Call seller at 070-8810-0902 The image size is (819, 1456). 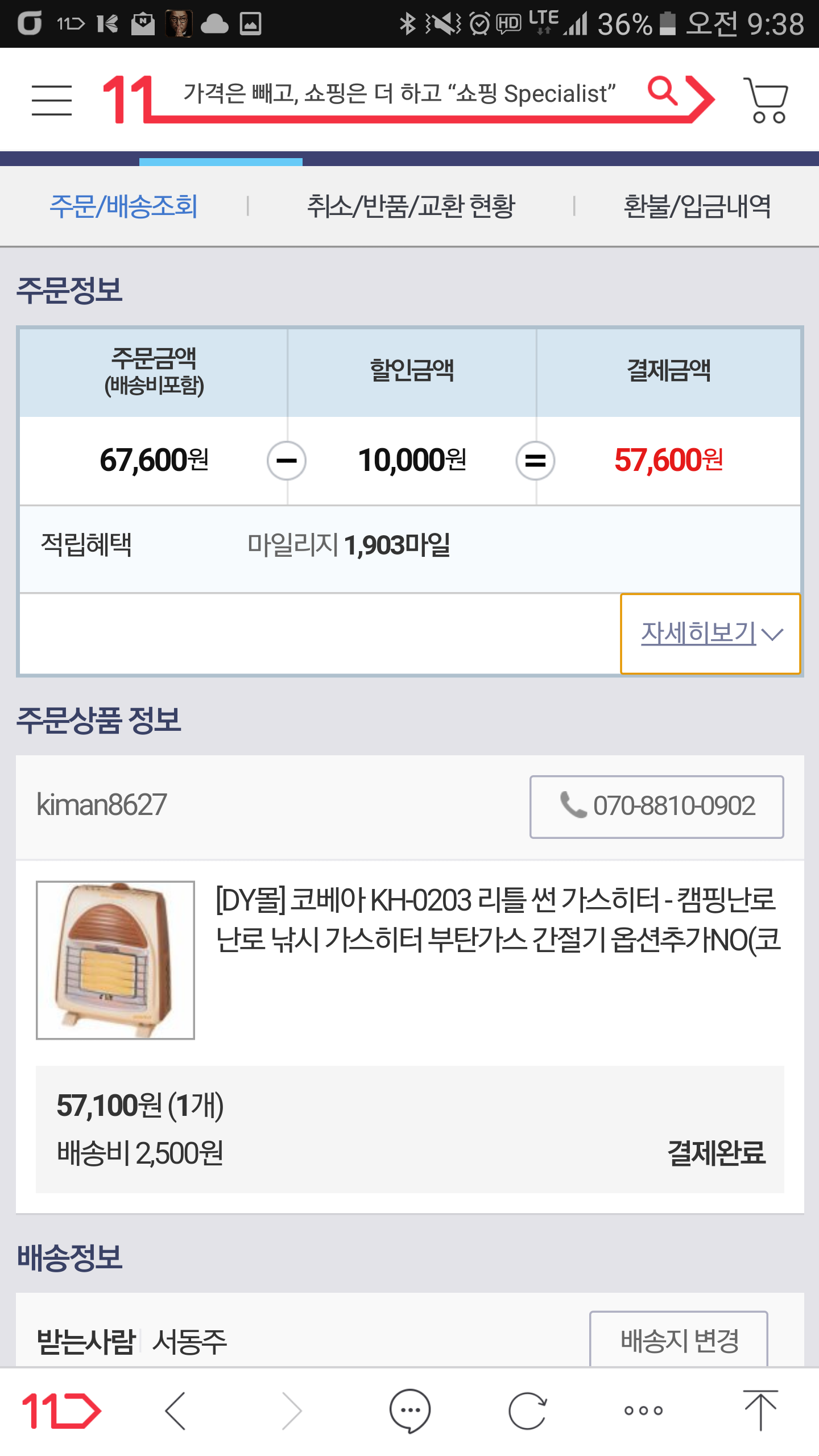[657, 806]
